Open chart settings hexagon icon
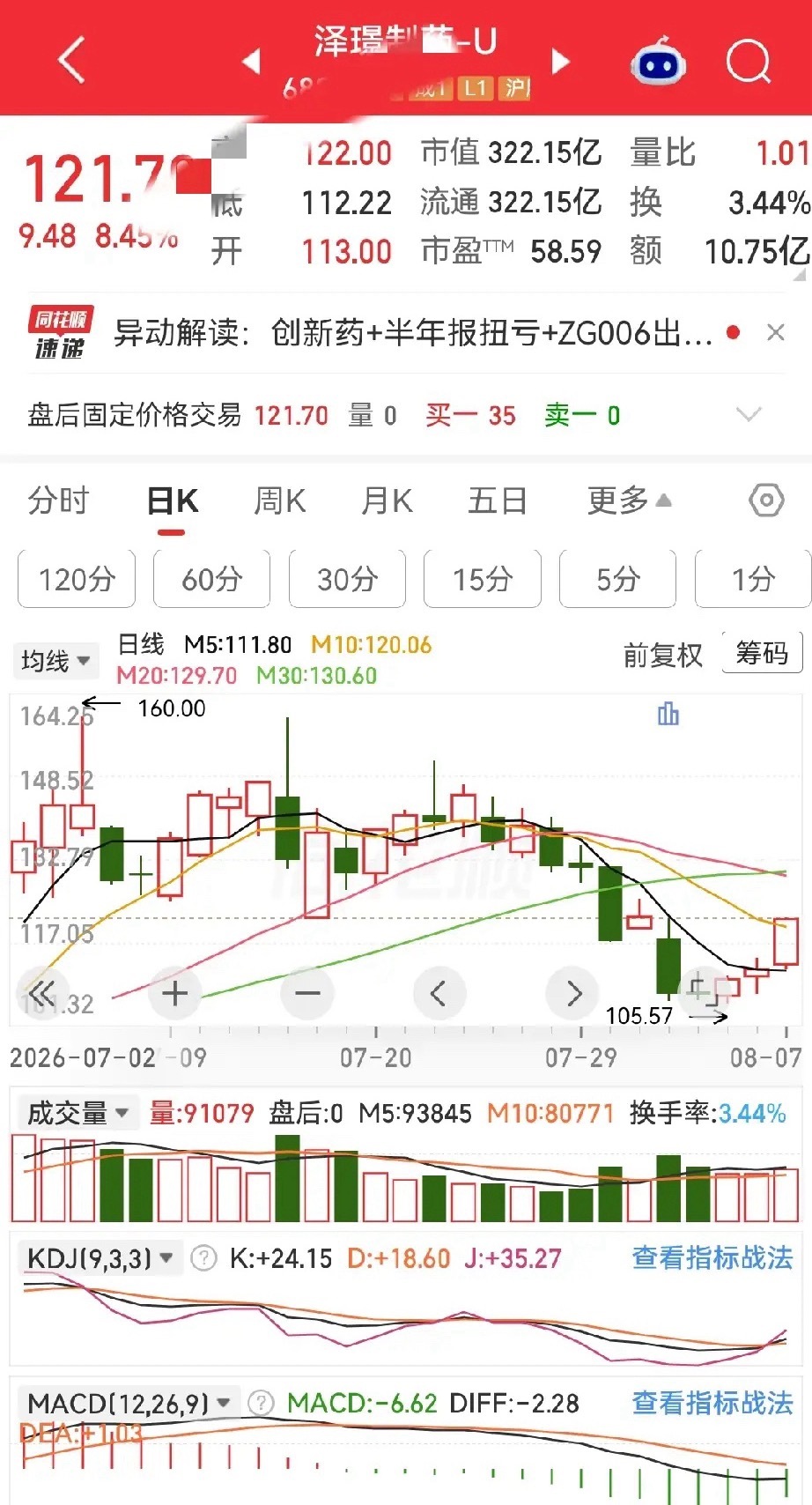The height and width of the screenshot is (1505, 812). (766, 500)
